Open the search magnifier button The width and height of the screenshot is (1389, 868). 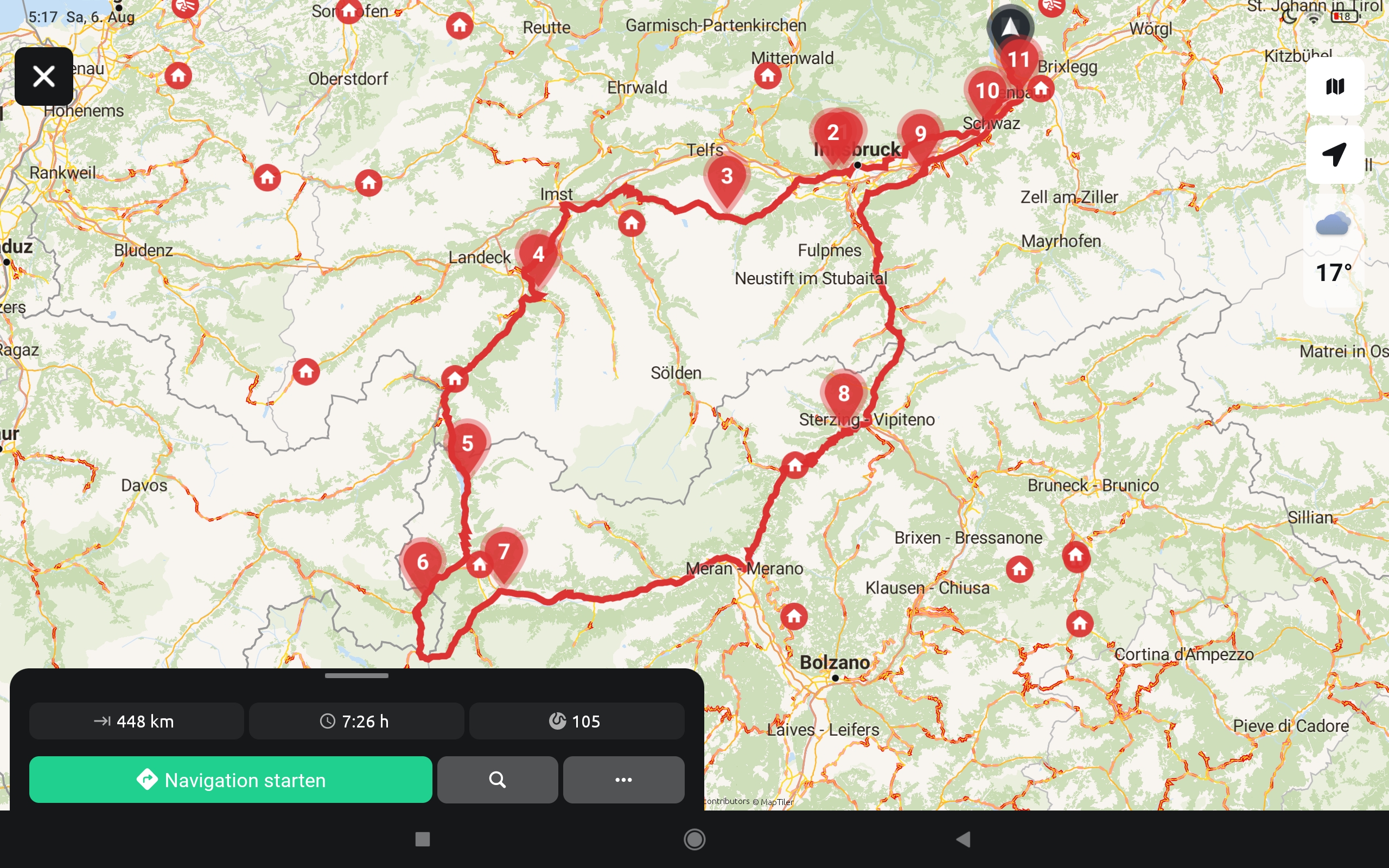click(x=497, y=780)
